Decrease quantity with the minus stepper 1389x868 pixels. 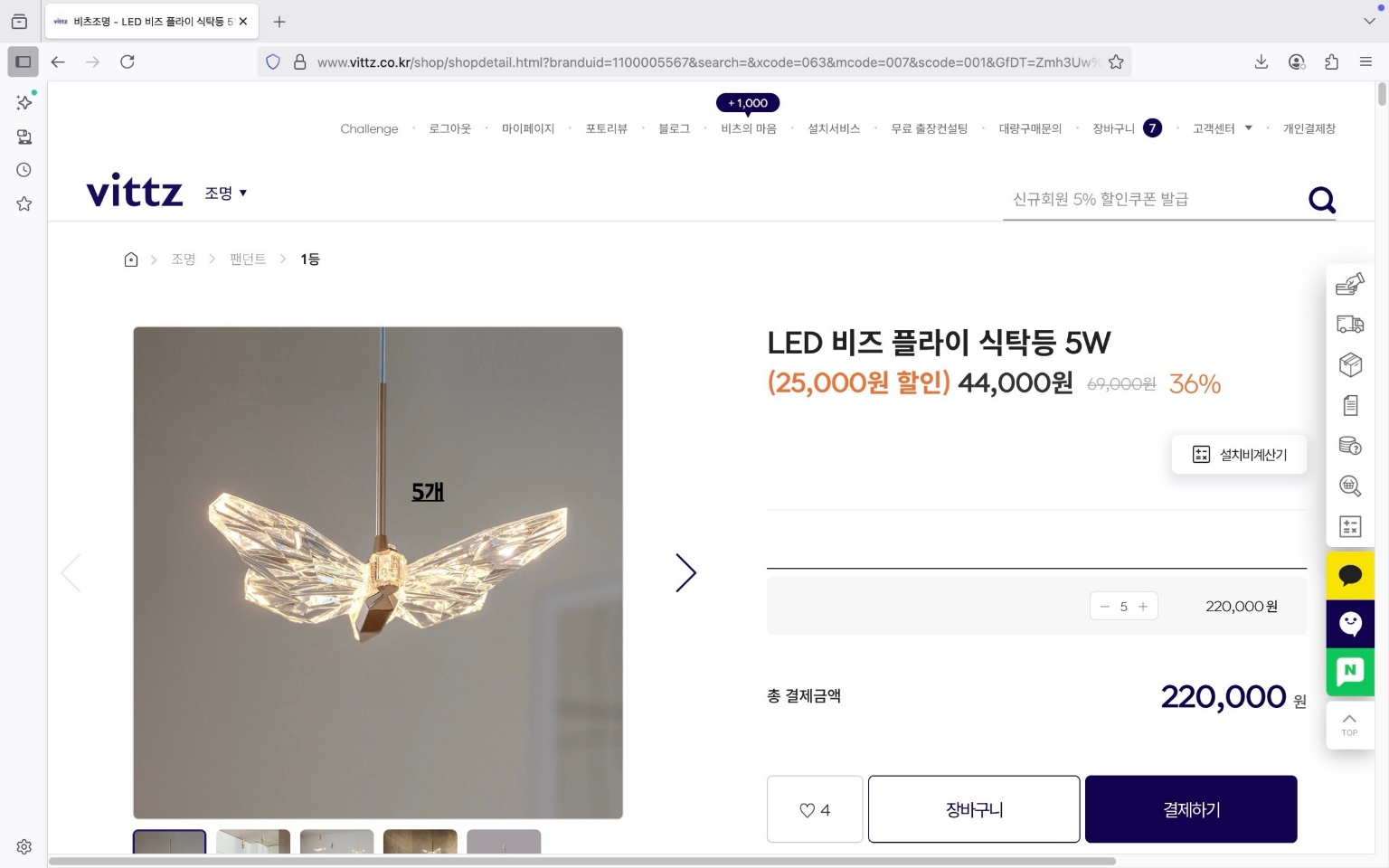(x=1104, y=607)
